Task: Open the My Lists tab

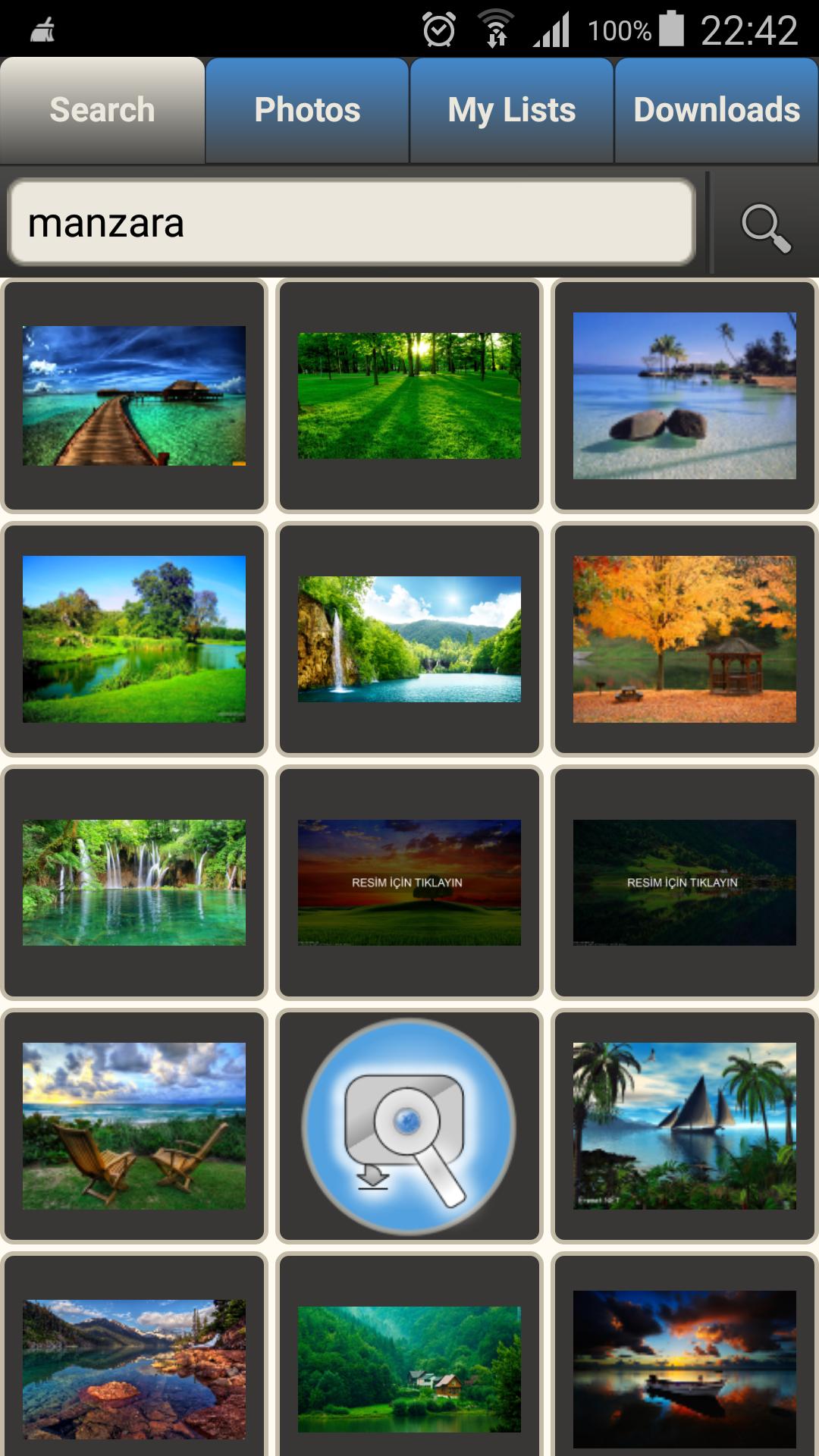Action: (x=511, y=109)
